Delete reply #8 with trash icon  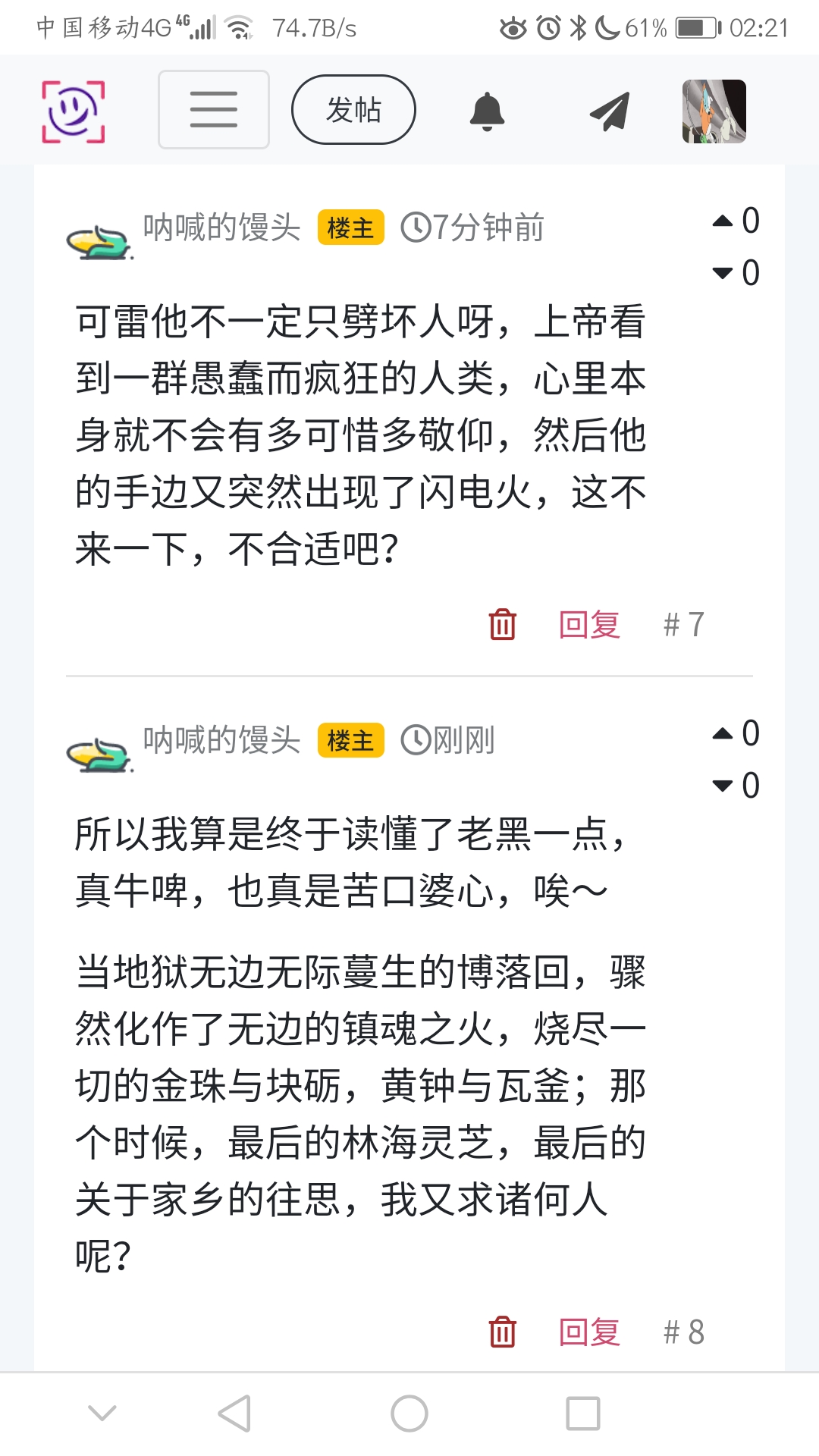tap(502, 1332)
